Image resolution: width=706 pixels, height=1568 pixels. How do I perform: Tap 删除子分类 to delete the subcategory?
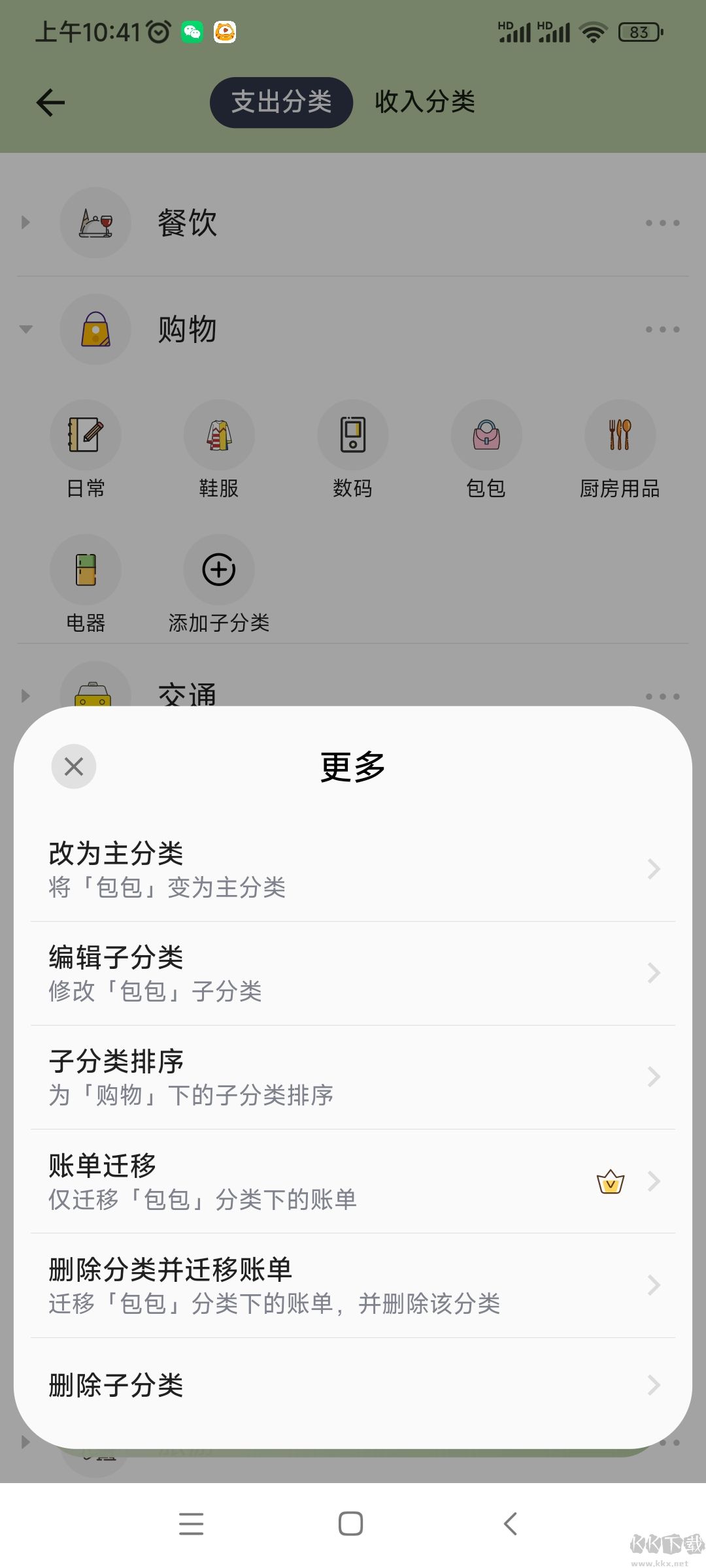pos(261,1385)
